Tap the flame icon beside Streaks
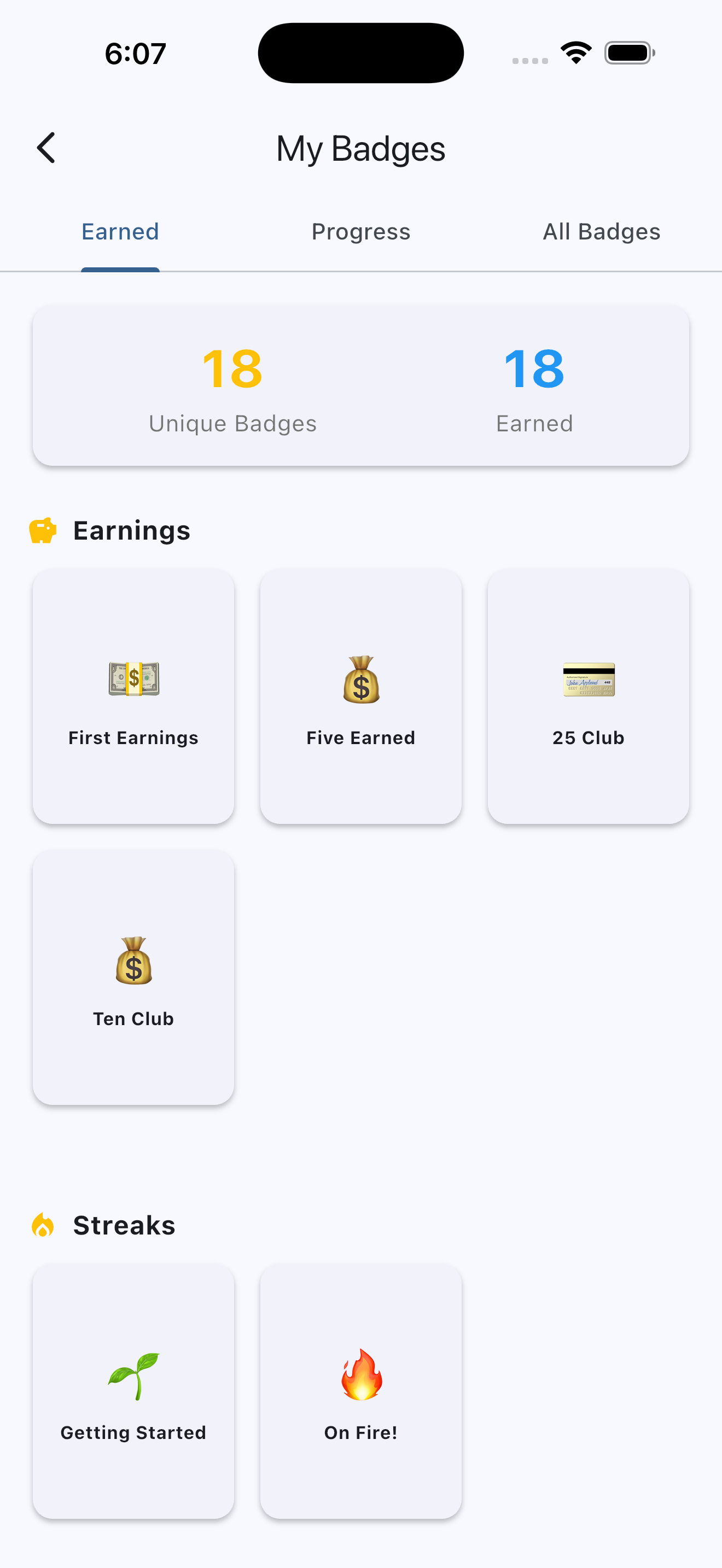This screenshot has height=1568, width=722. click(41, 1225)
